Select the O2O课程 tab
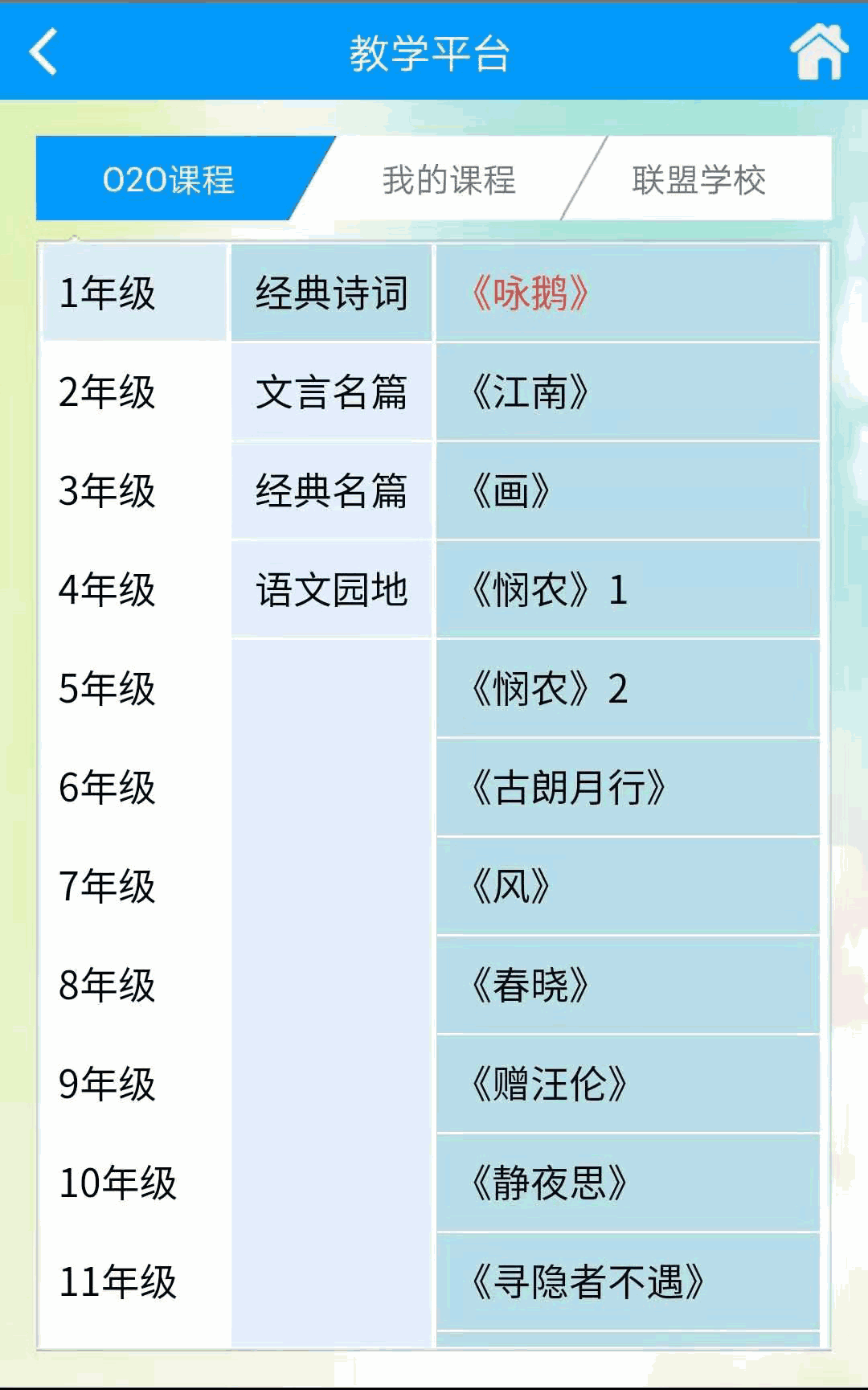868x1390 pixels. click(169, 178)
